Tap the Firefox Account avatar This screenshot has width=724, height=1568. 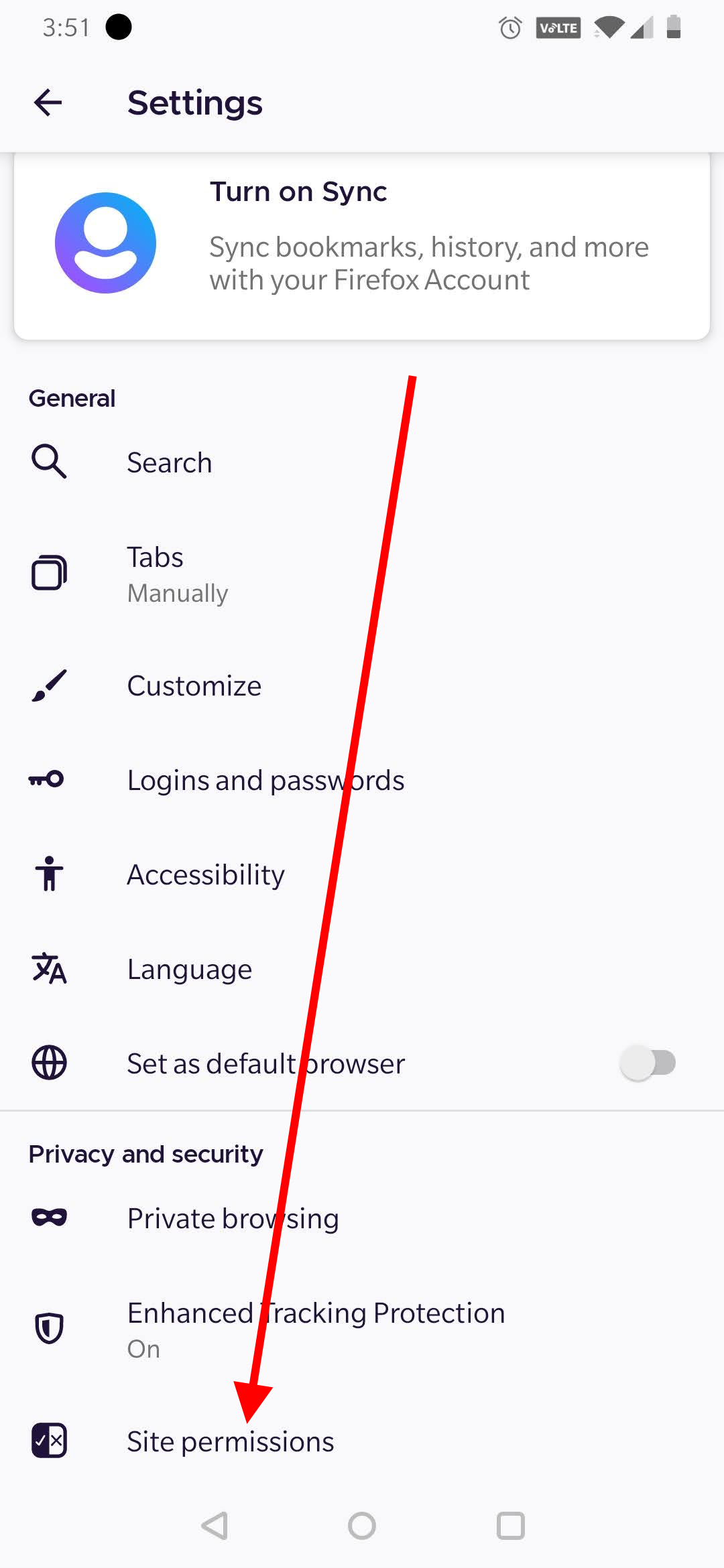pyautogui.click(x=104, y=243)
